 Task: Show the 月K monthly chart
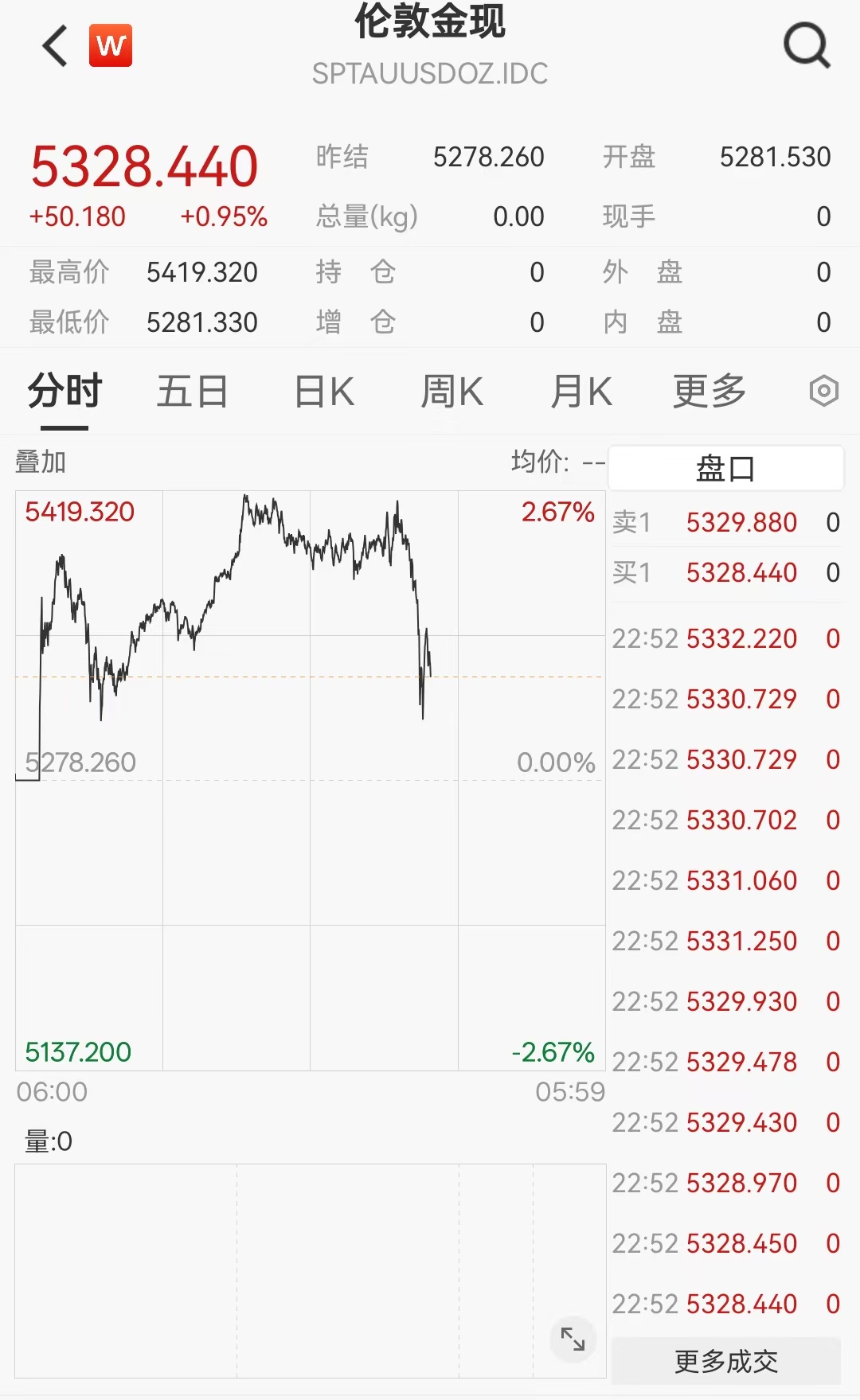pos(581,392)
